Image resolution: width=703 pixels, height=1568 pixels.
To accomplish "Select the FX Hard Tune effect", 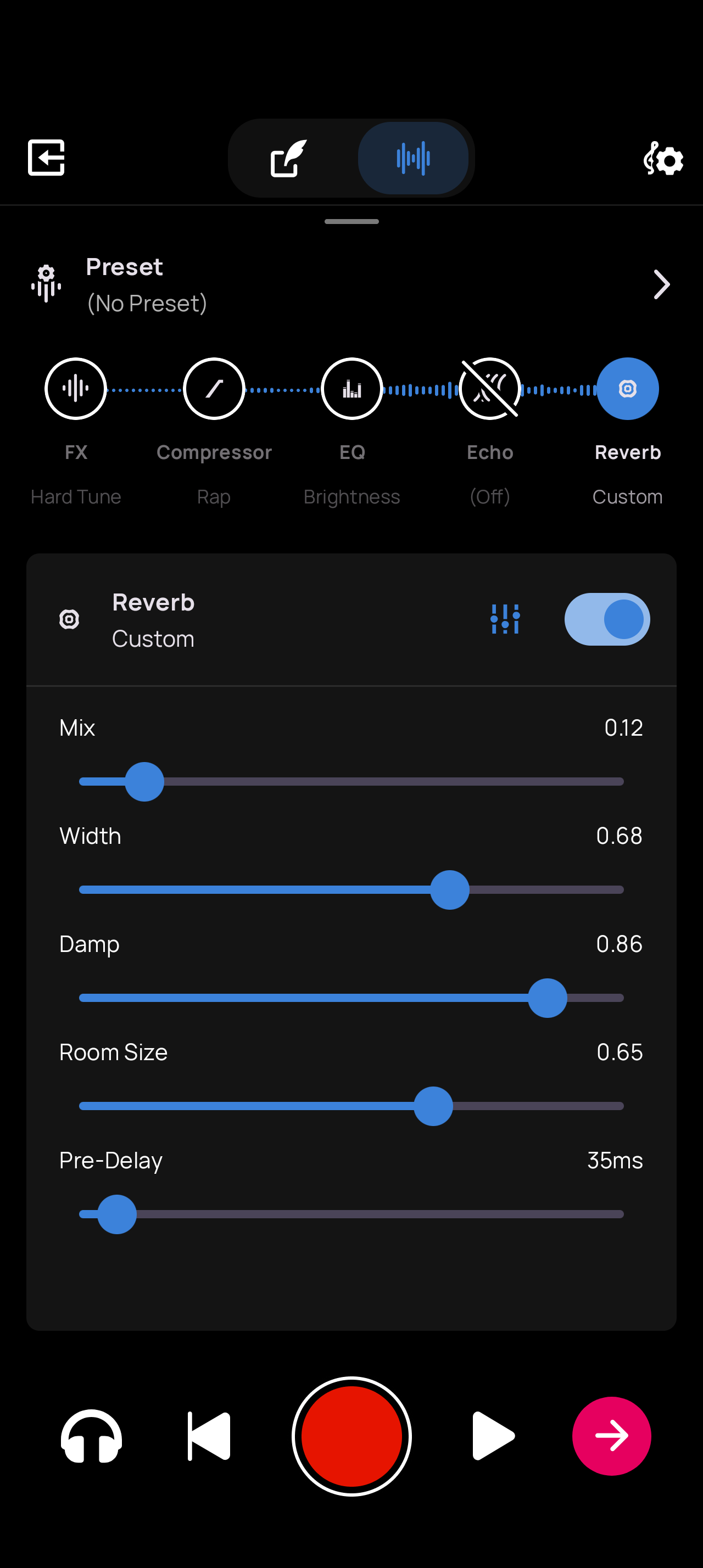I will pos(76,389).
